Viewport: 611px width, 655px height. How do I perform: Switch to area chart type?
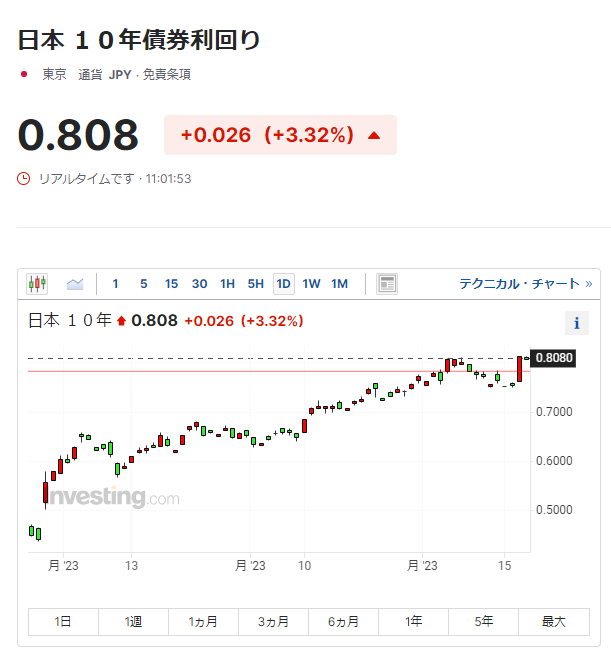[75, 284]
